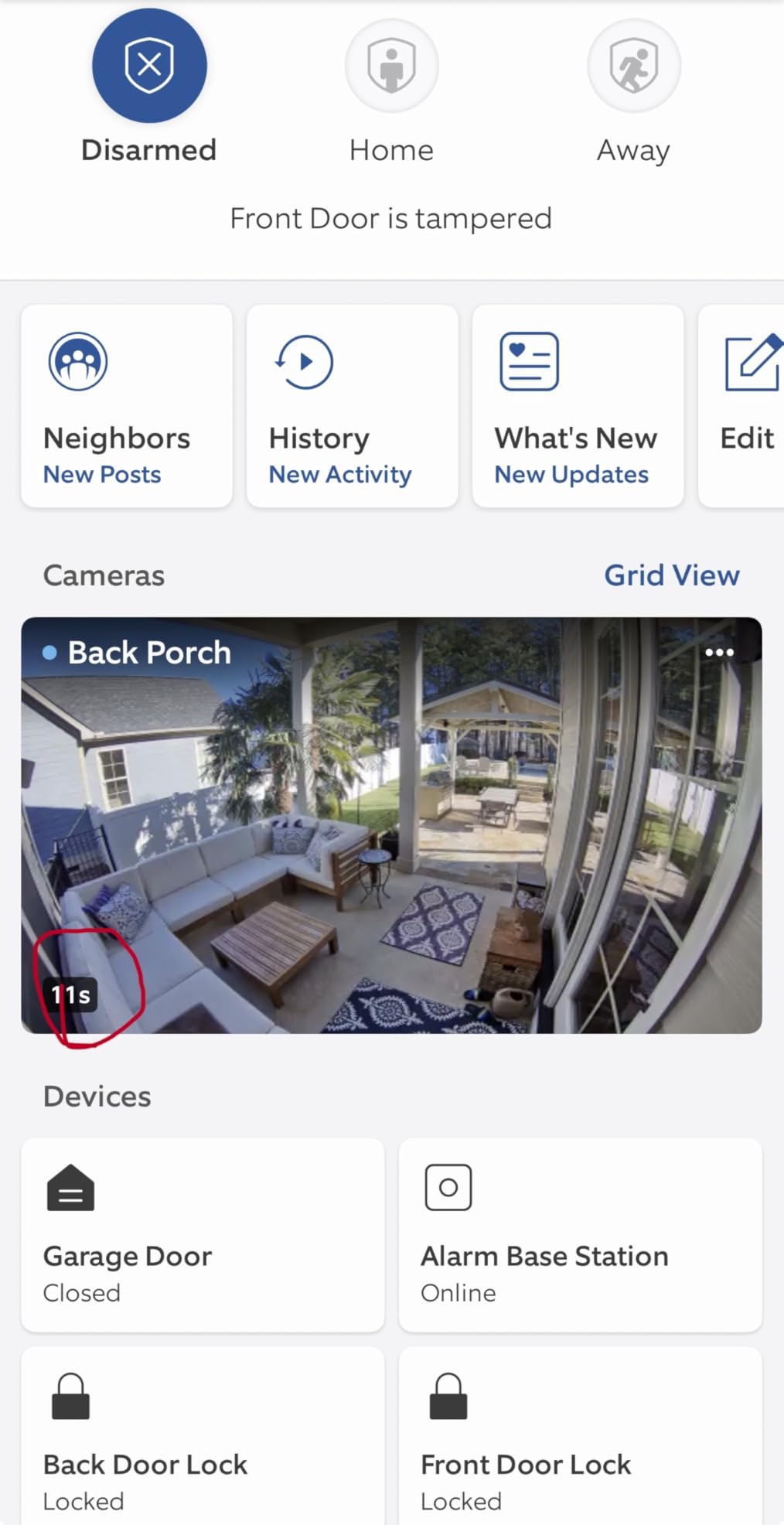Set alarm to Away mode
784x1525 pixels.
pos(633,67)
